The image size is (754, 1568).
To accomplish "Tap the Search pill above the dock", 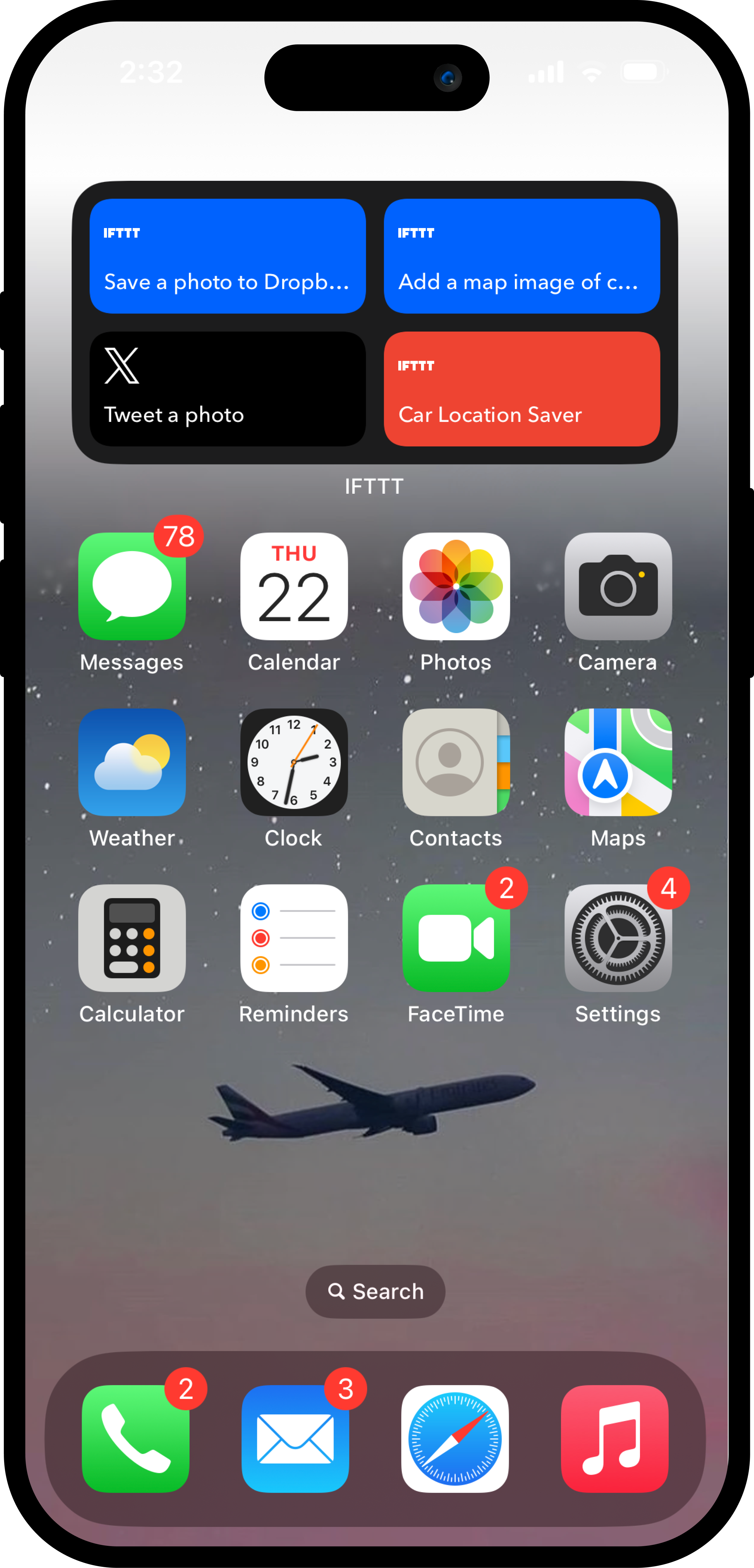I will 375,1291.
